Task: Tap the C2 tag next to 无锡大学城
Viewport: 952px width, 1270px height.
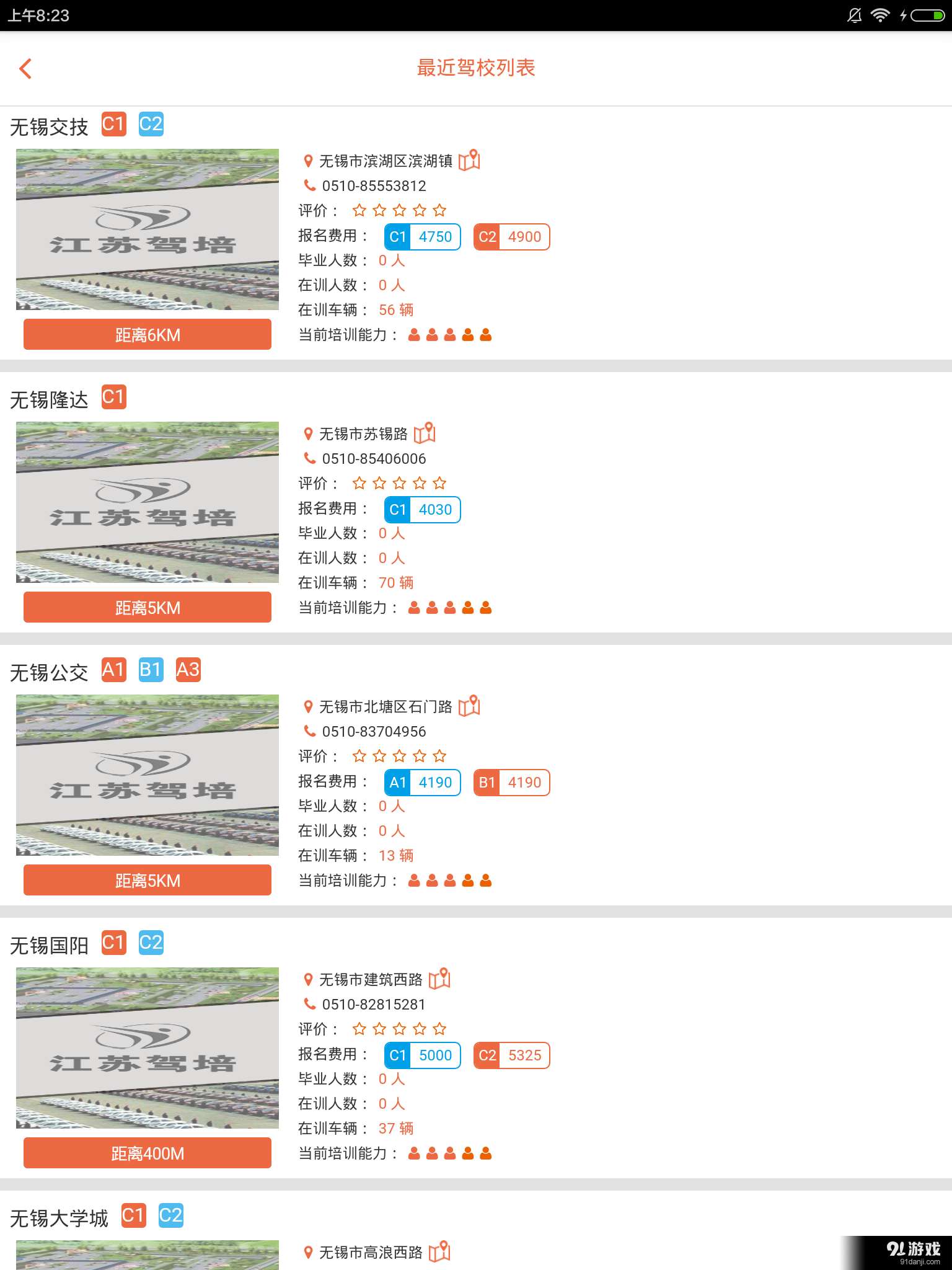Action: (x=172, y=1216)
